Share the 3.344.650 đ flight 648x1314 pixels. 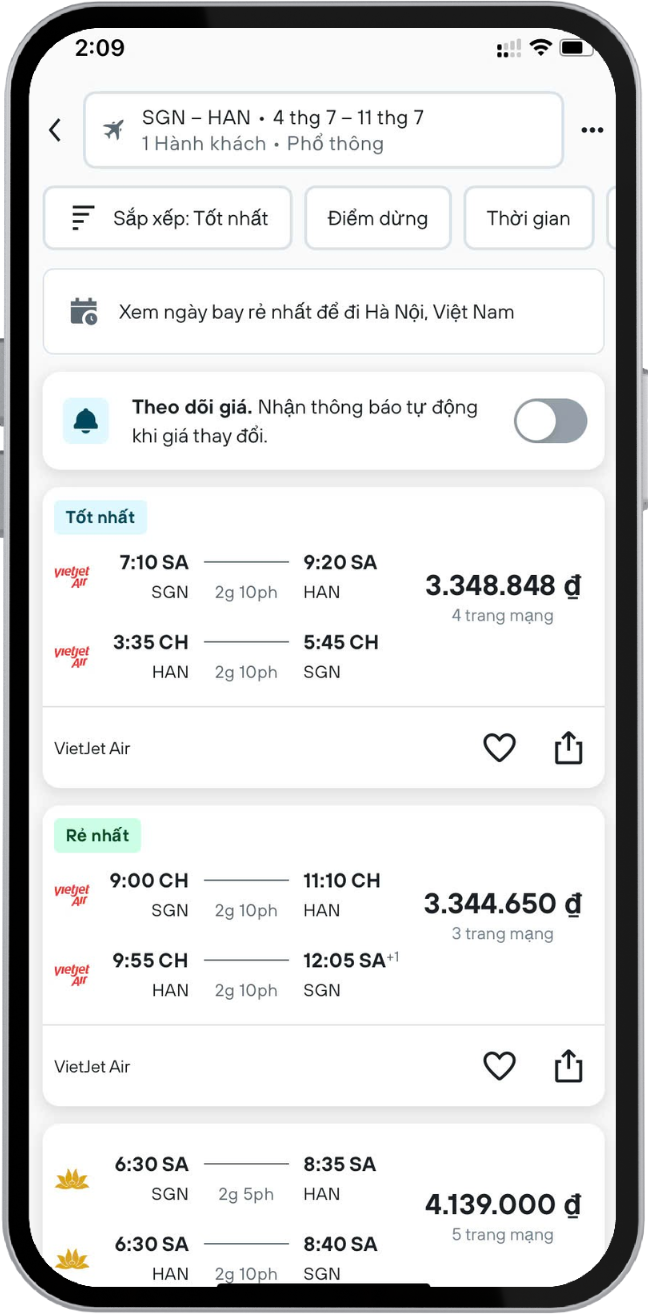coord(568,1066)
